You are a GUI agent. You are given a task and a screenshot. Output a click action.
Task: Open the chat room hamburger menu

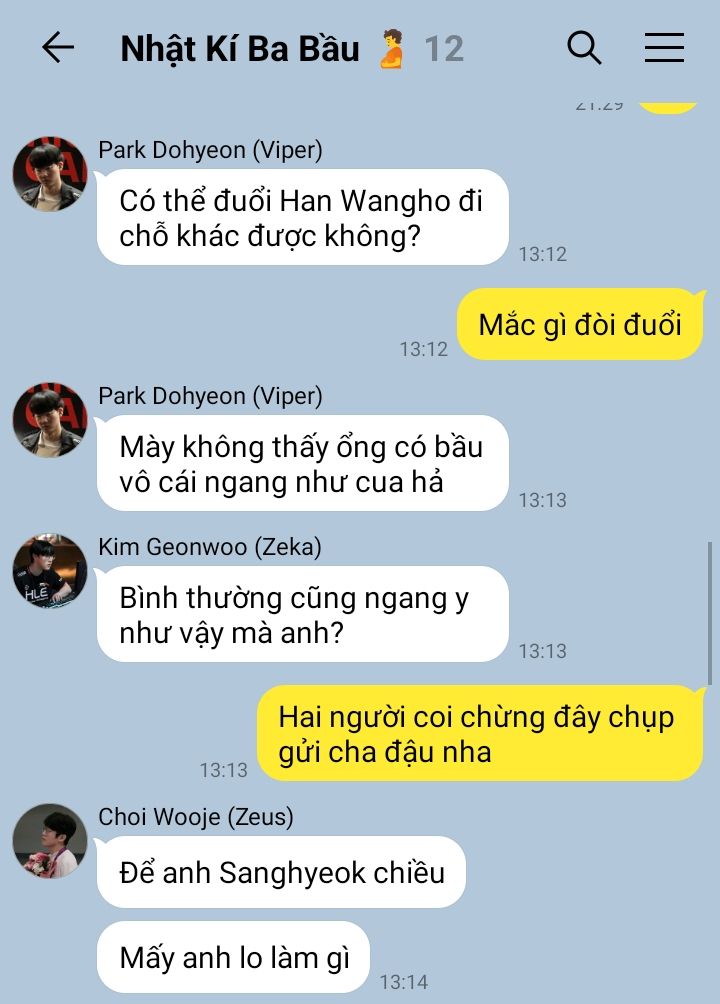[x=664, y=48]
